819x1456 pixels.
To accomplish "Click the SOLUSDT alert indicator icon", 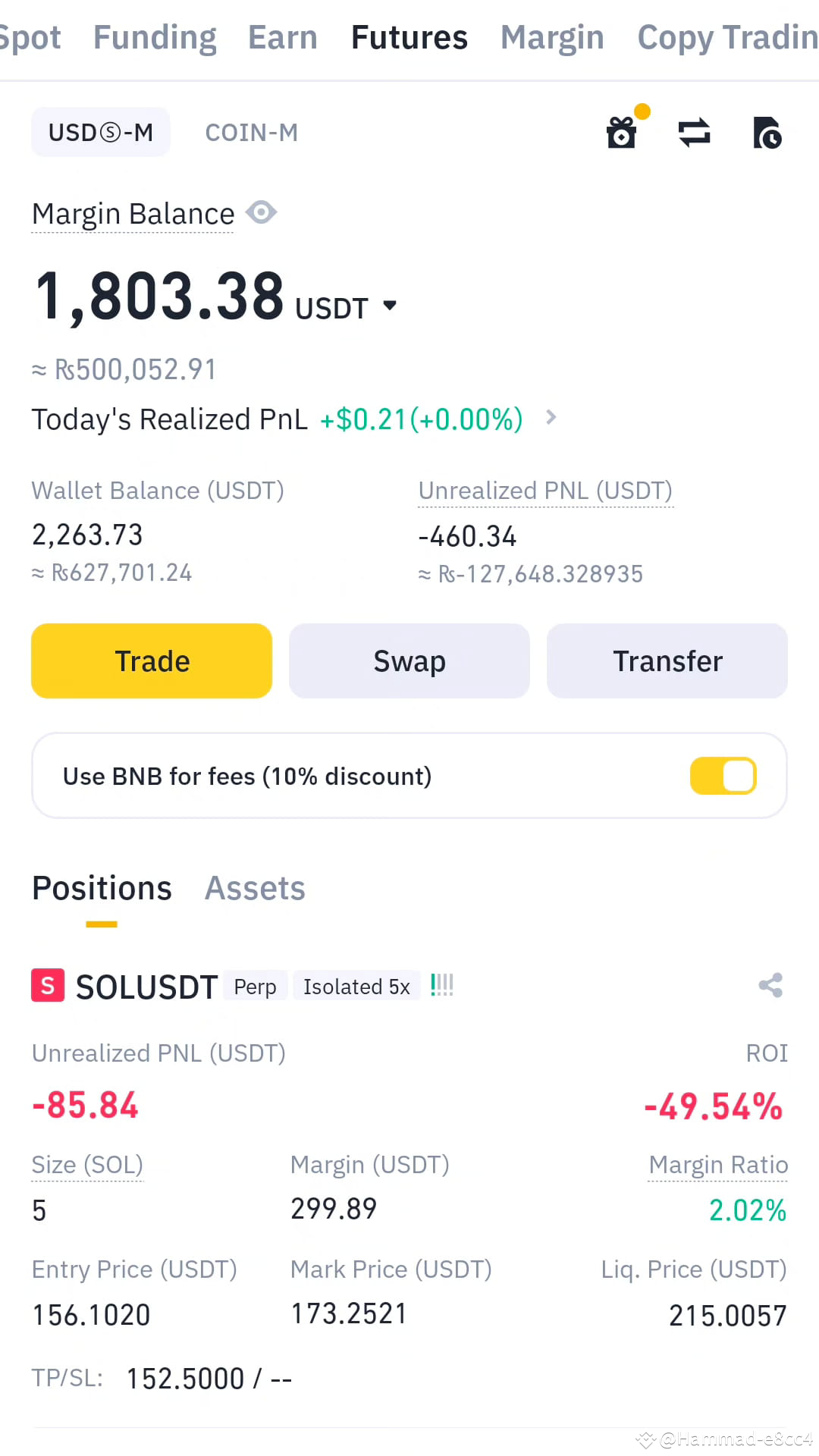I will tap(441, 984).
